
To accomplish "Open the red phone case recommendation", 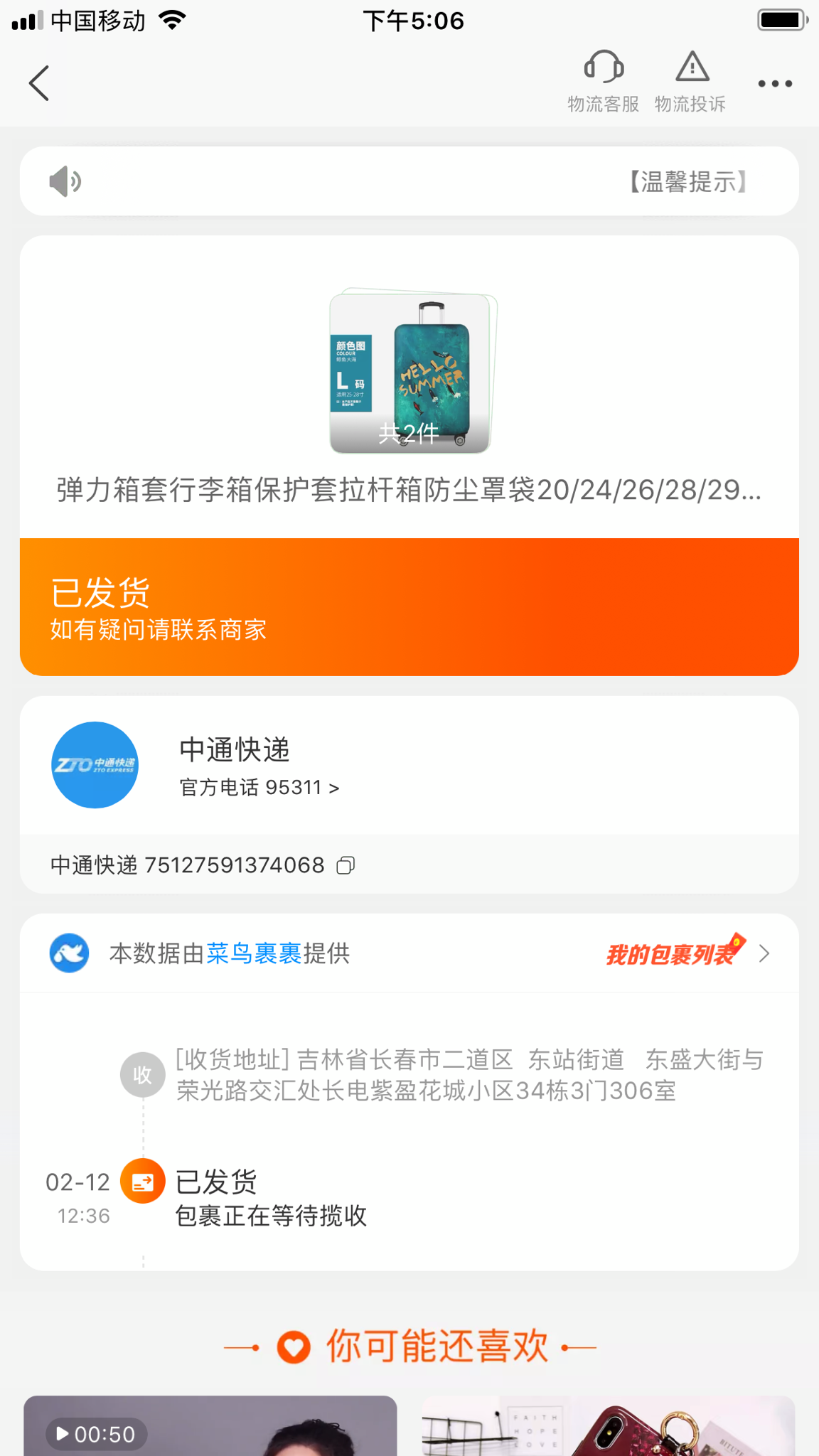I will pos(608,1428).
